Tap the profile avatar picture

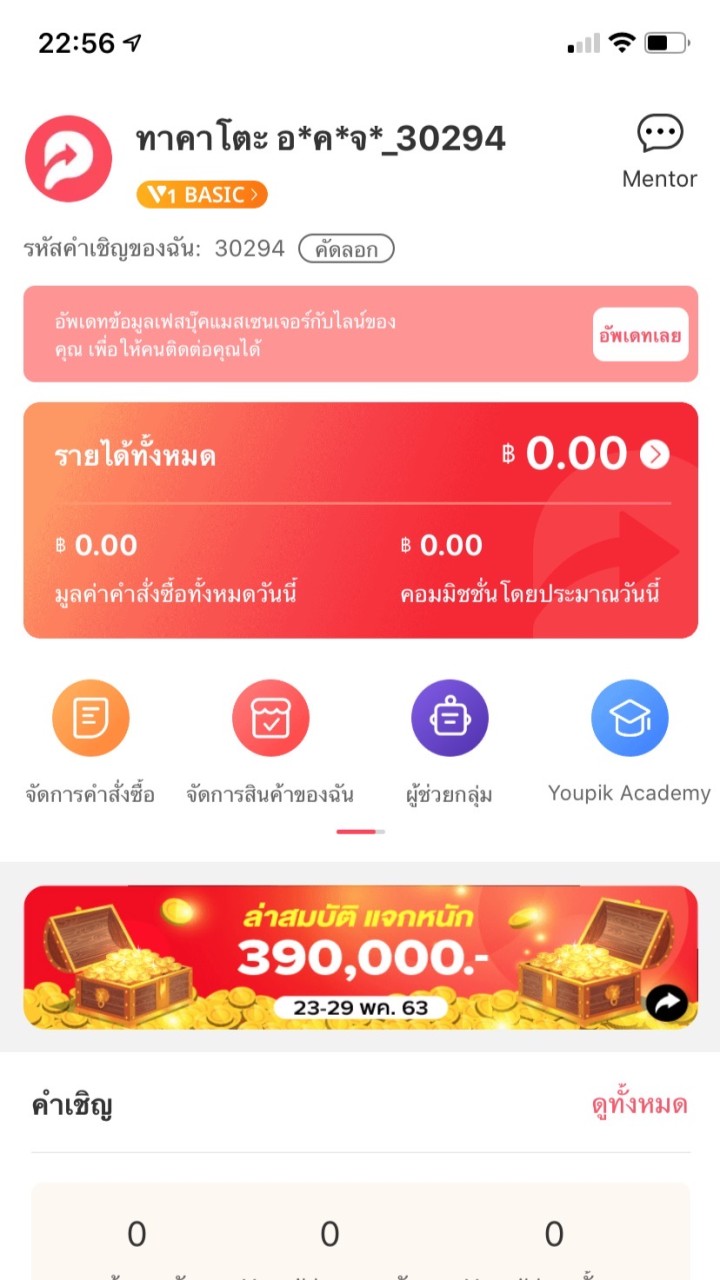(68, 158)
